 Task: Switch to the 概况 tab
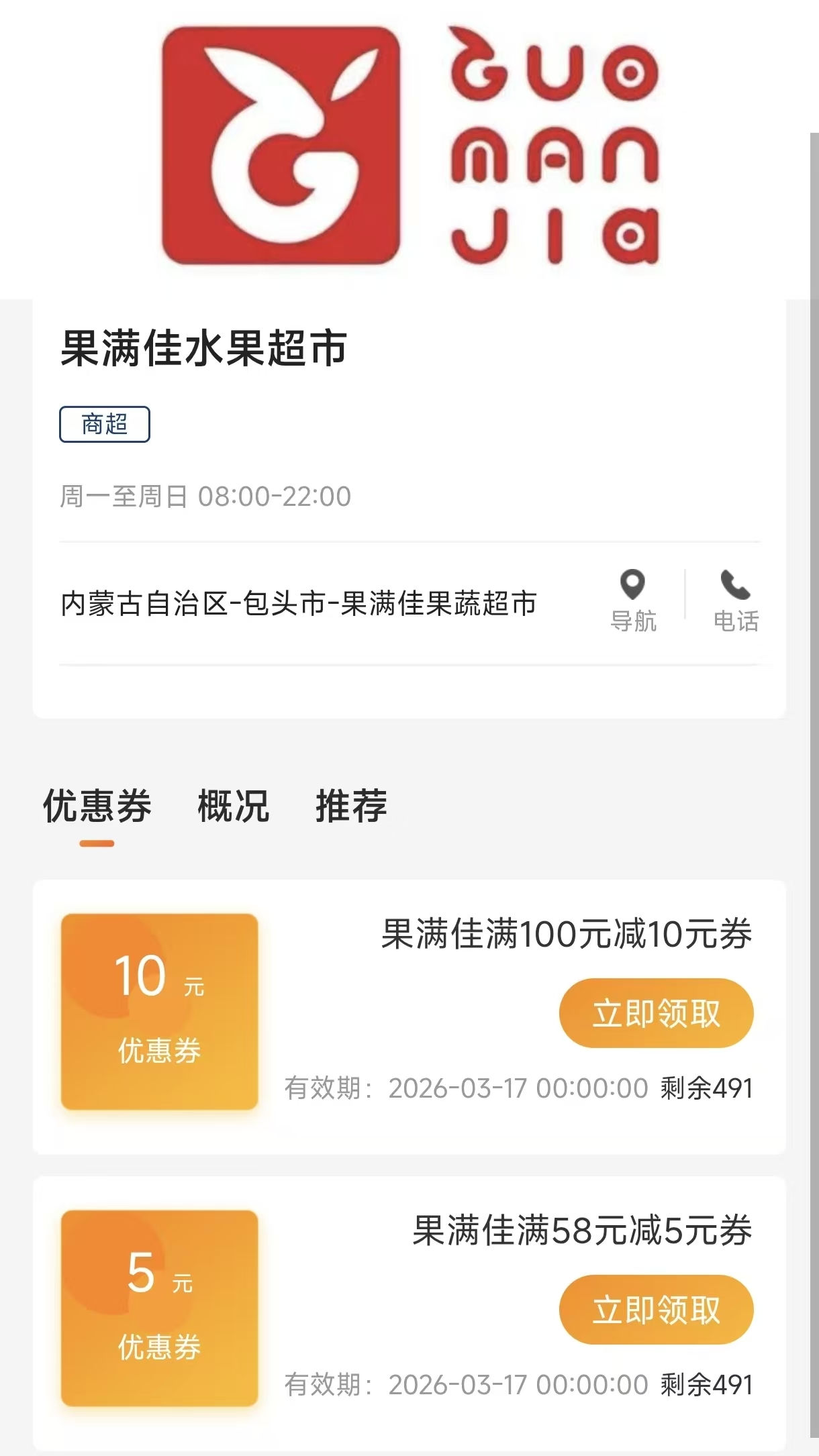point(233,807)
